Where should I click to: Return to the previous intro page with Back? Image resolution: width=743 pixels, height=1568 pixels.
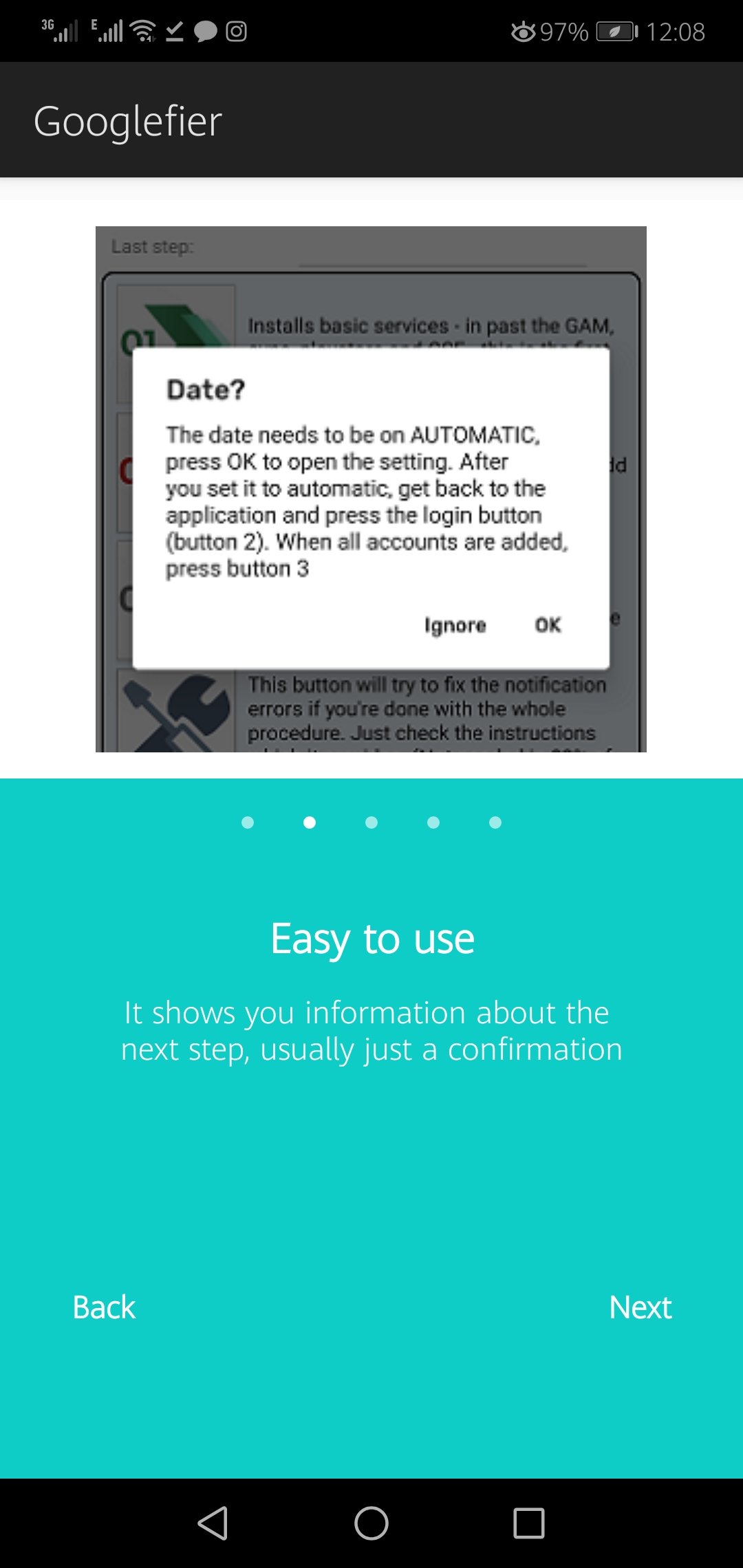tap(104, 1307)
